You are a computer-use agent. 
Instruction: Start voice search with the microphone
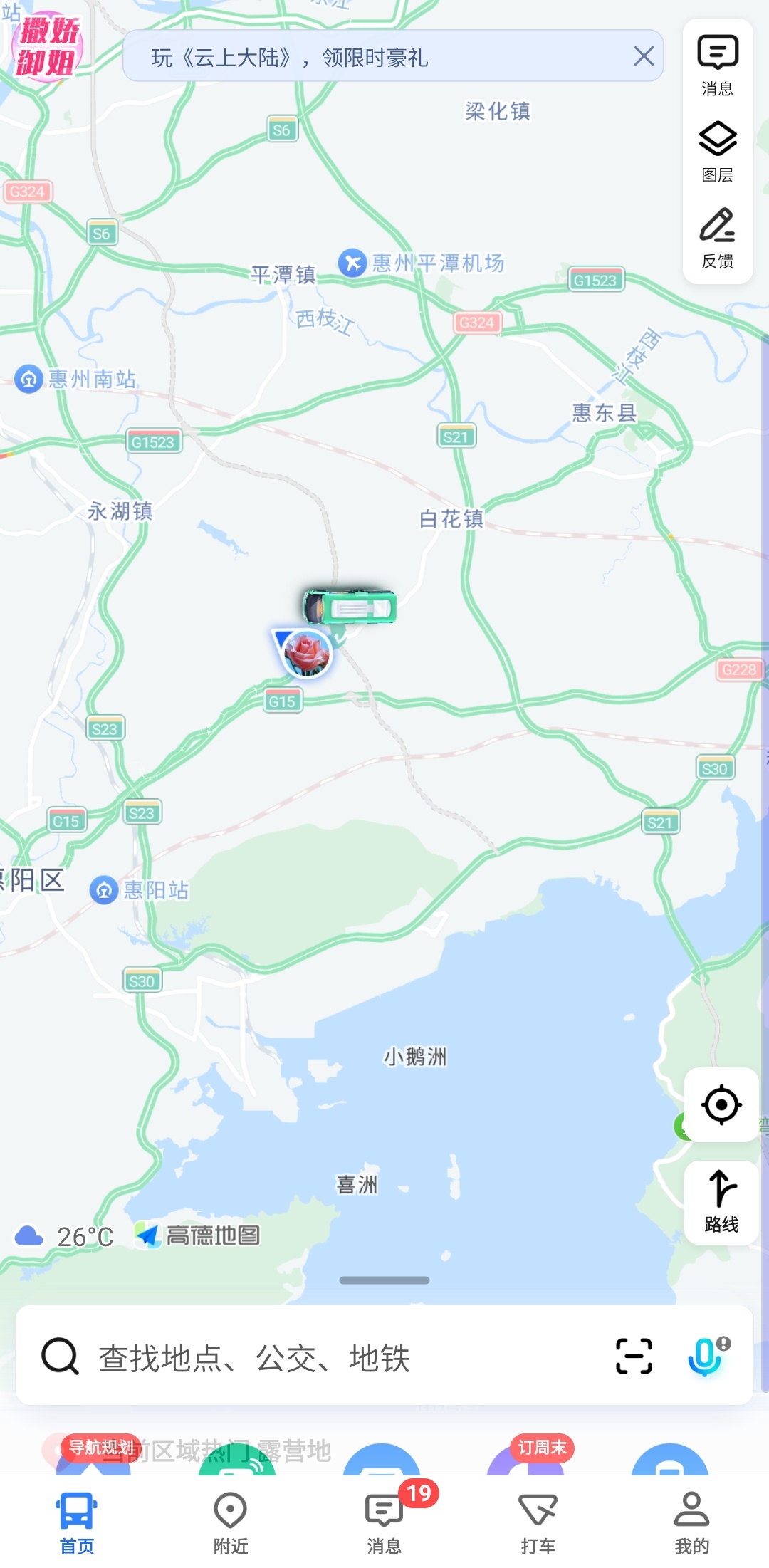[x=705, y=1356]
